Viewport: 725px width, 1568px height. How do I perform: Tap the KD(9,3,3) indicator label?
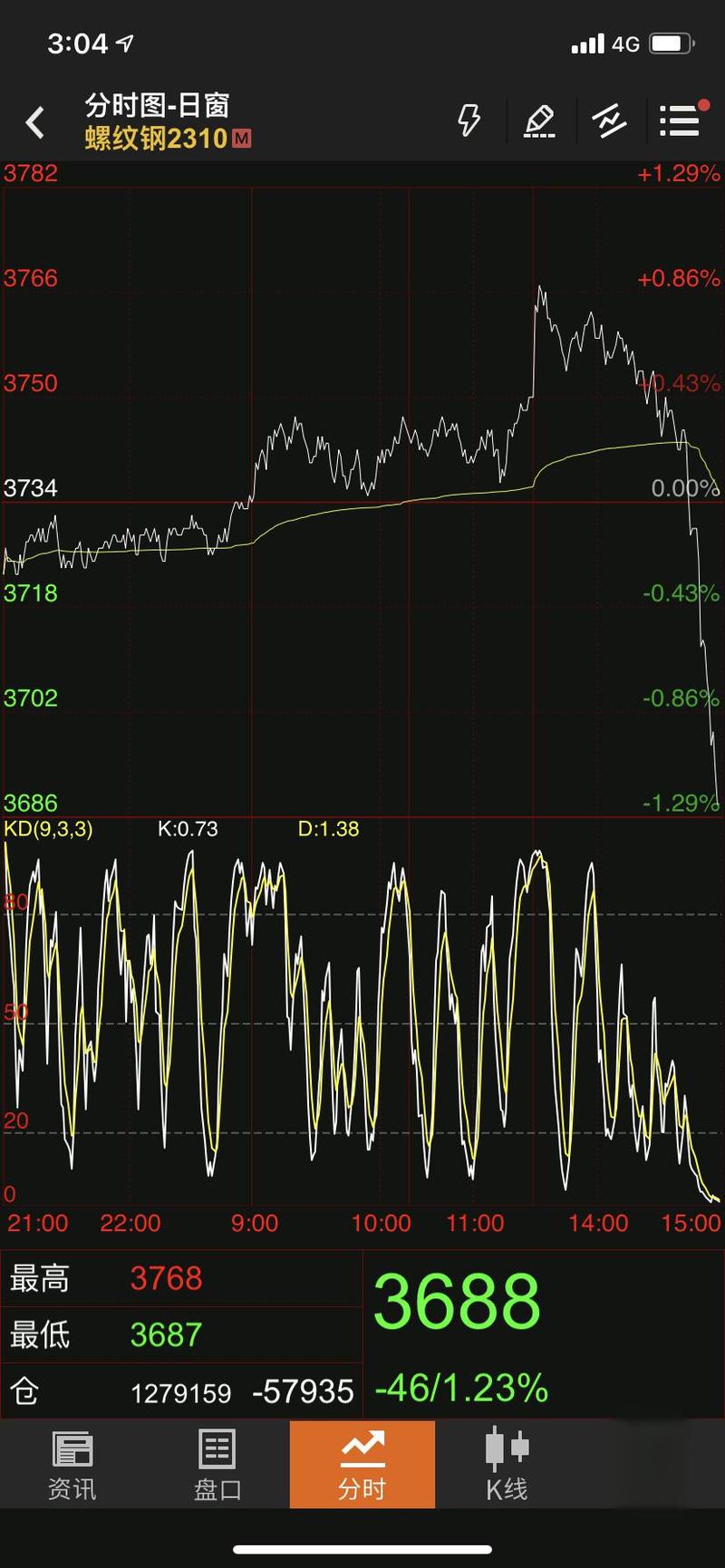point(49,829)
